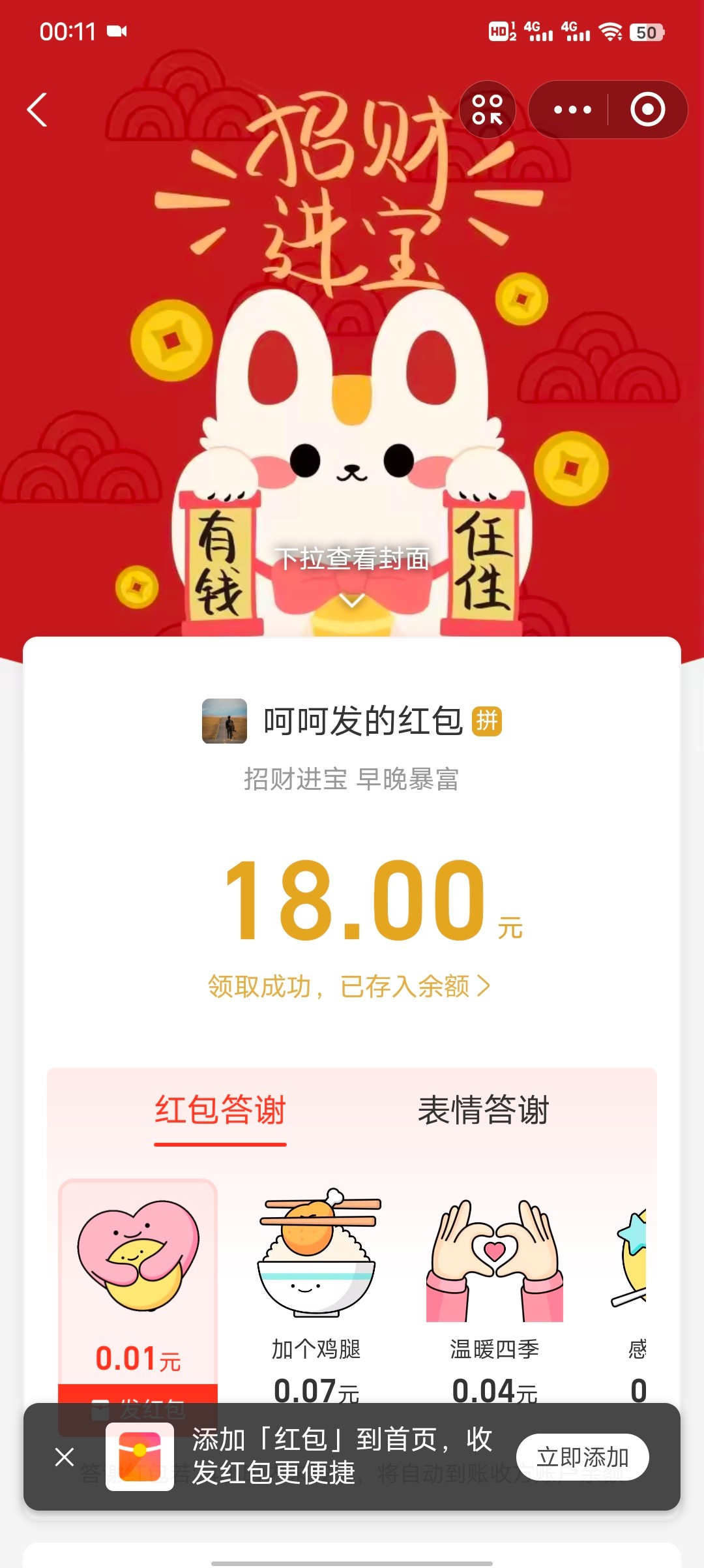This screenshot has width=704, height=1568.
Task: Switch to the 红包答谢 tab
Action: (220, 1110)
